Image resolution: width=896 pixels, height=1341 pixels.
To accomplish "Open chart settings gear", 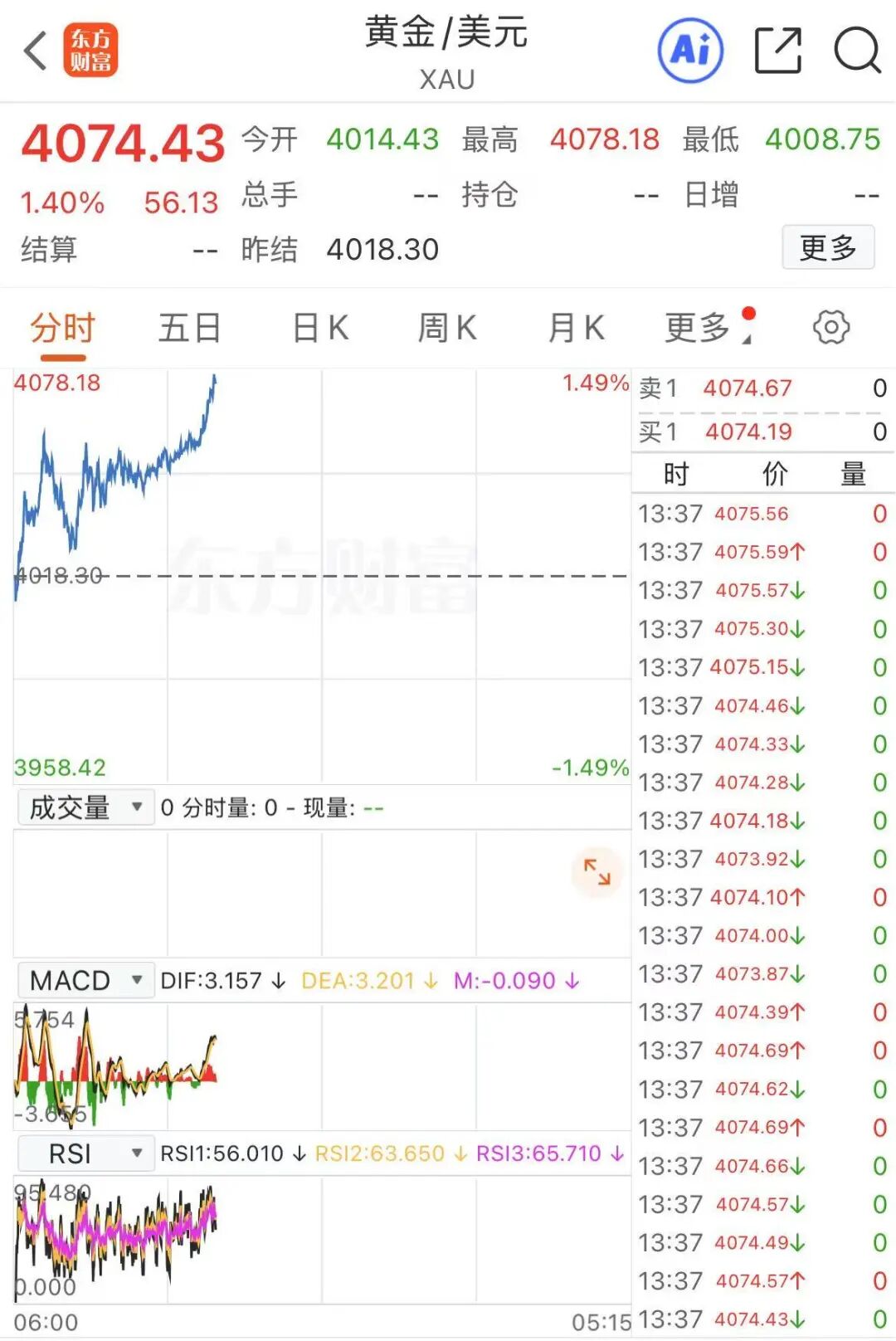I will point(830,327).
